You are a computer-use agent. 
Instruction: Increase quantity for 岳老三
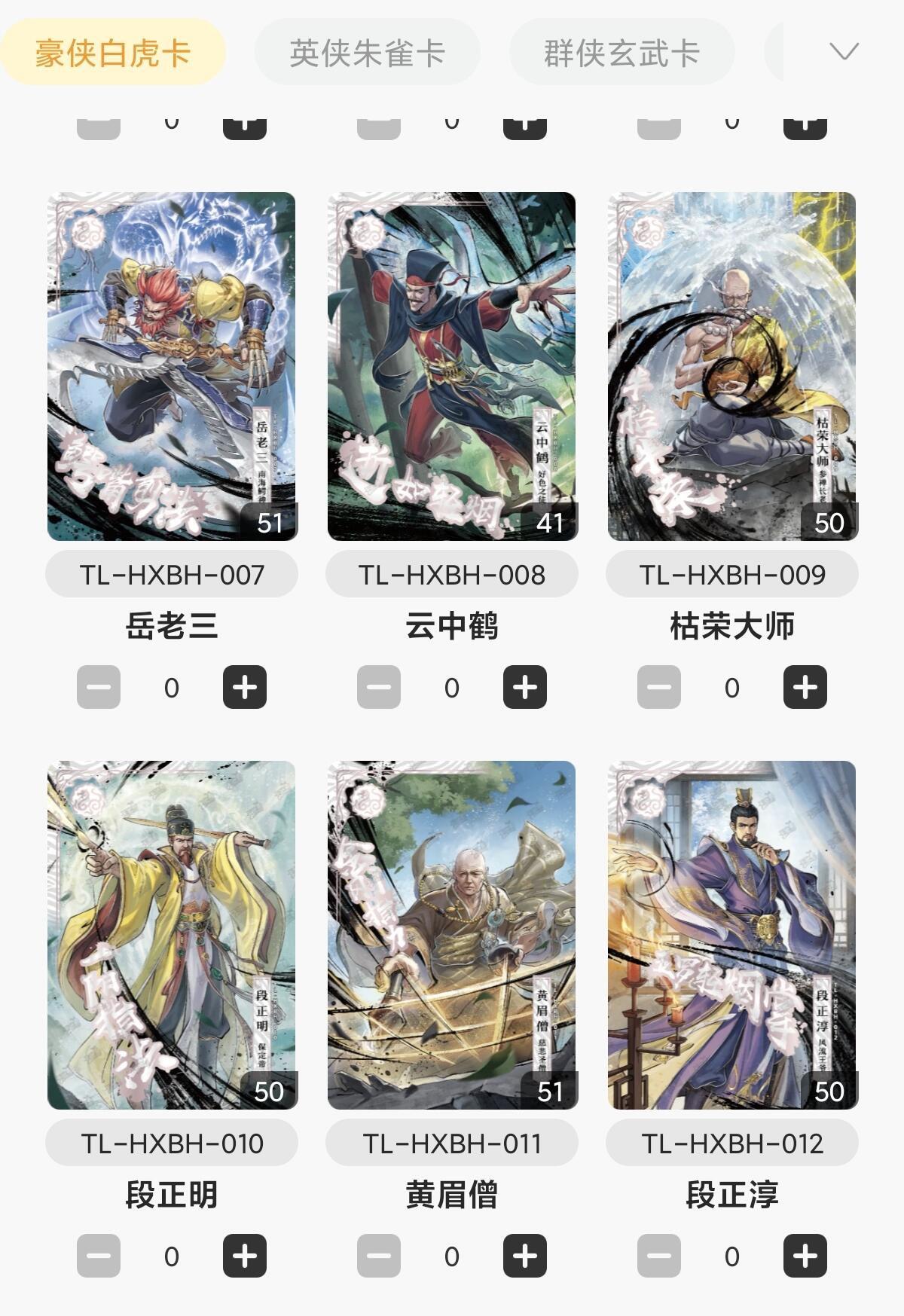click(245, 687)
